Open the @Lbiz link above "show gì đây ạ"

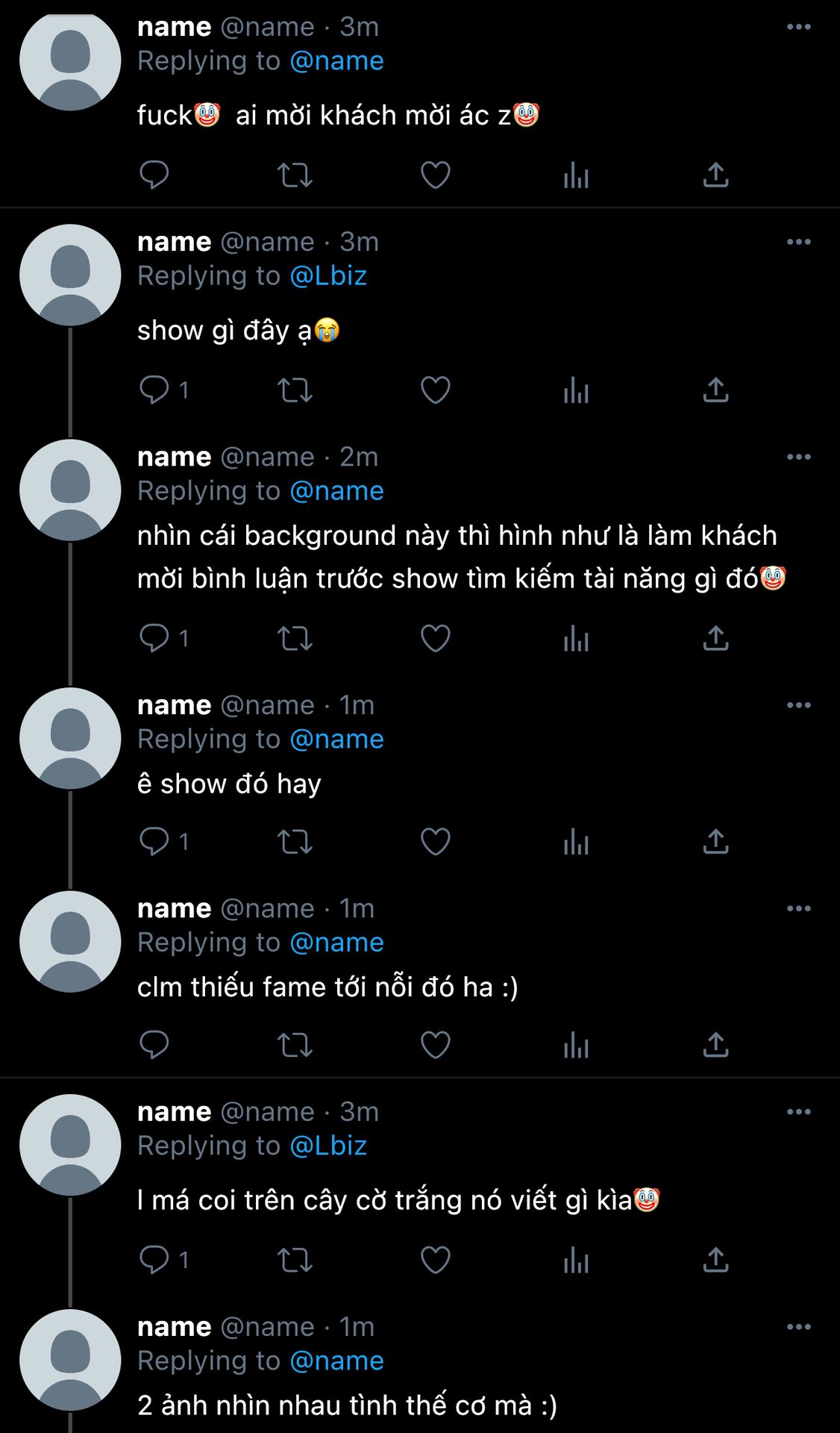[x=328, y=276]
